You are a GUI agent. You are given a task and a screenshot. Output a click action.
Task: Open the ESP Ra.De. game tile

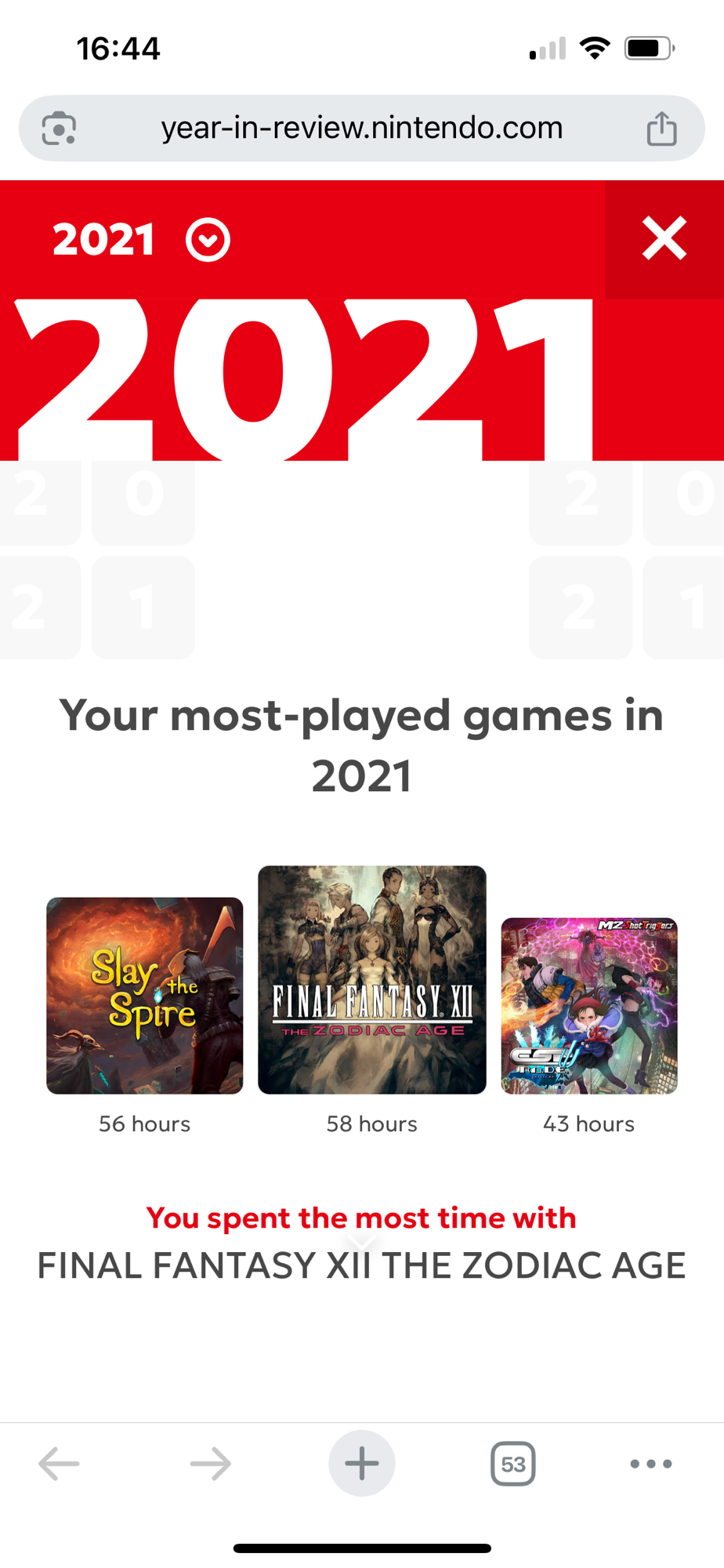[x=588, y=1006]
